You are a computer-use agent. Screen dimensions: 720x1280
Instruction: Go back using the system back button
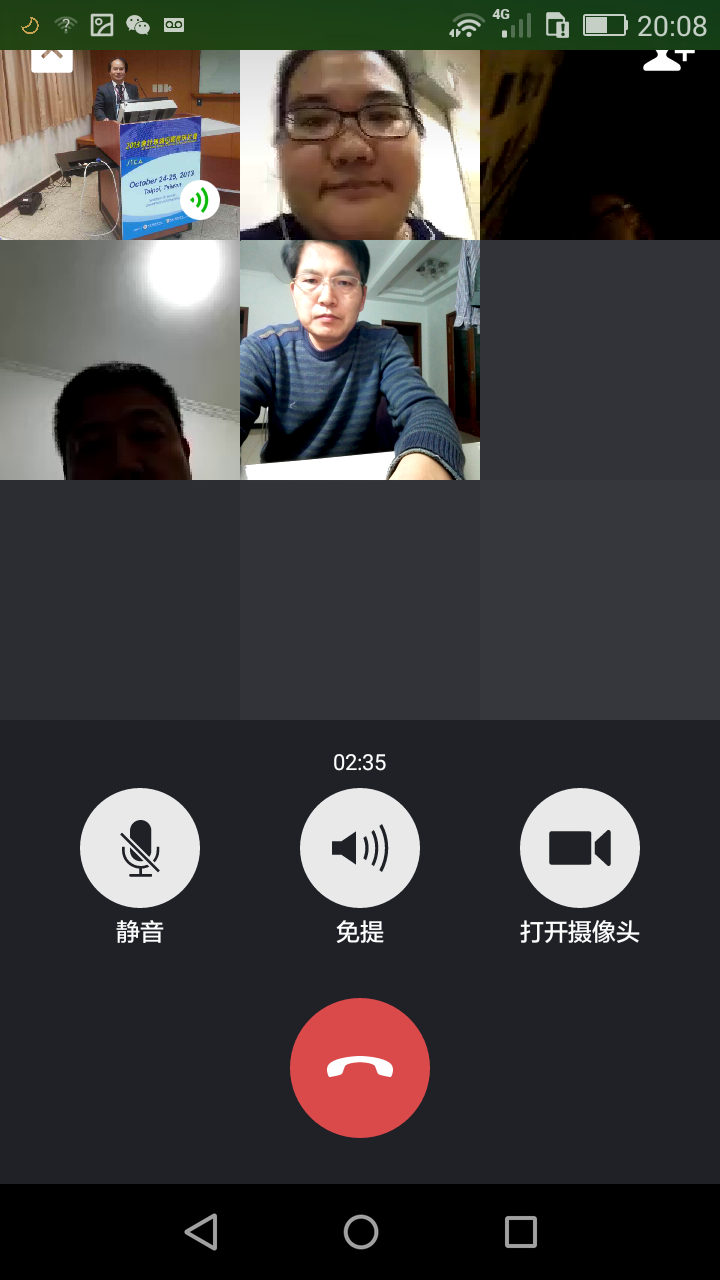coord(201,1231)
